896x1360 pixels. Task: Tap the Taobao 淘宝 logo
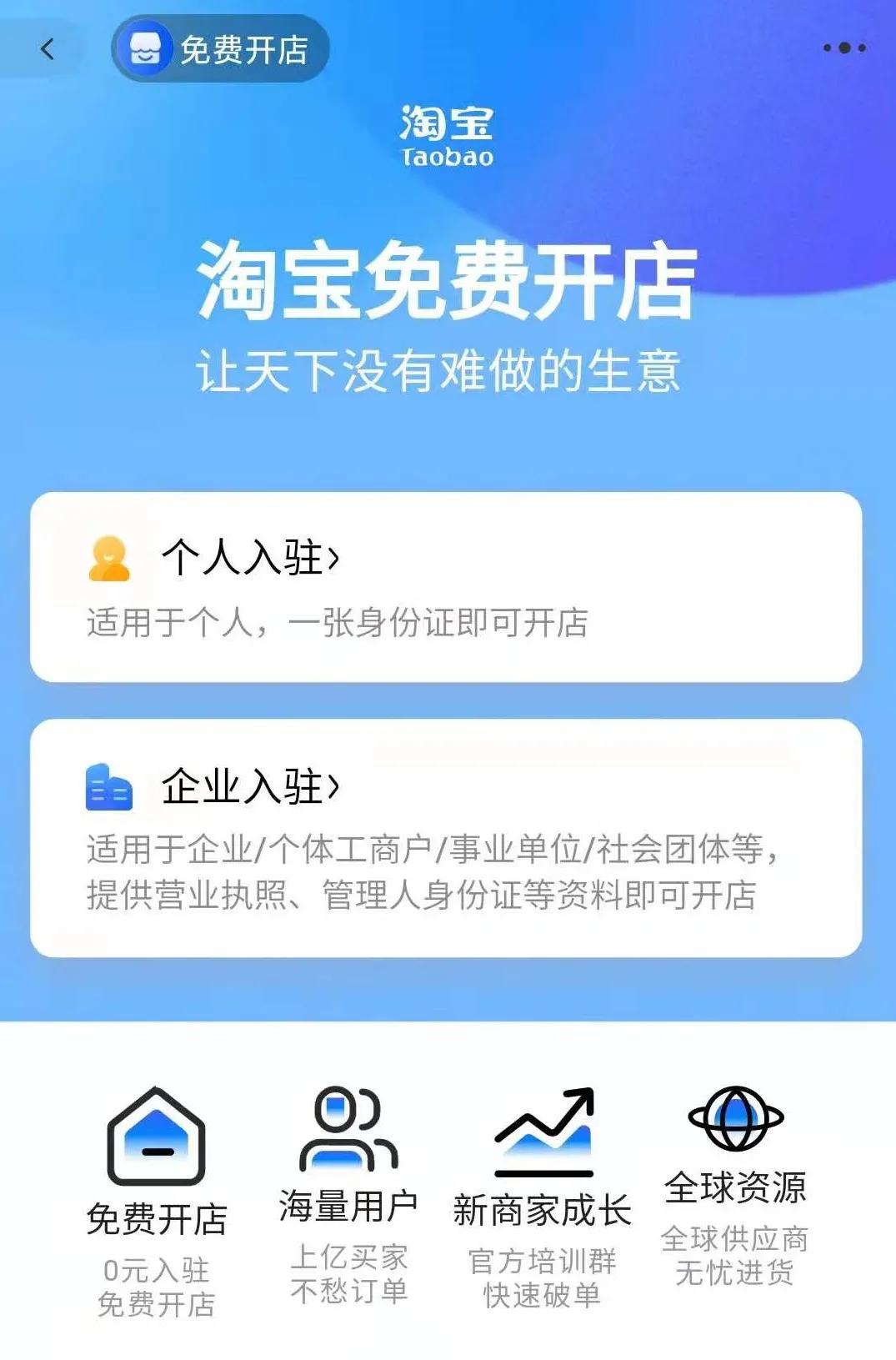450,132
